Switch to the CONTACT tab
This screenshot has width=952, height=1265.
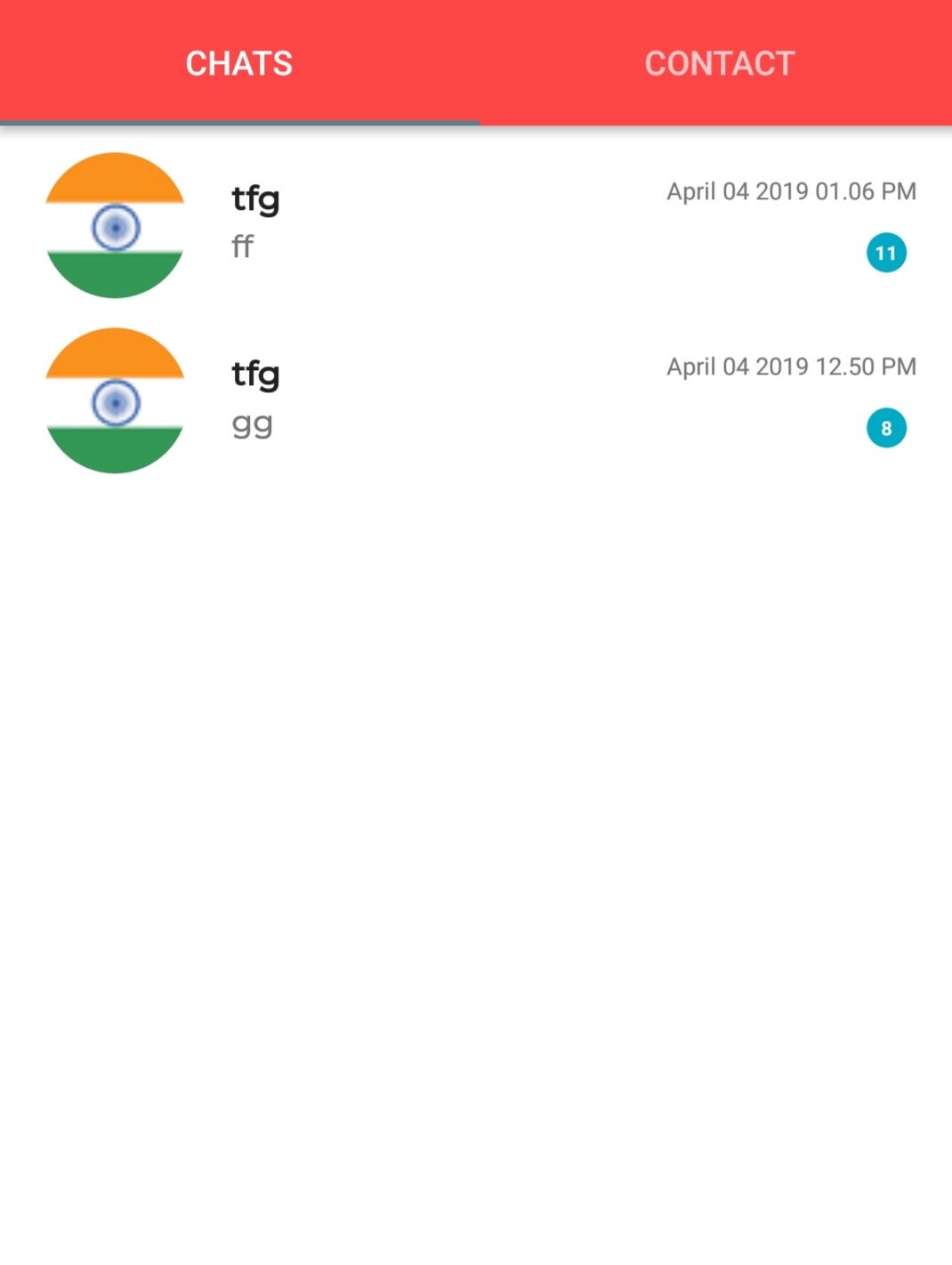pyautogui.click(x=719, y=63)
